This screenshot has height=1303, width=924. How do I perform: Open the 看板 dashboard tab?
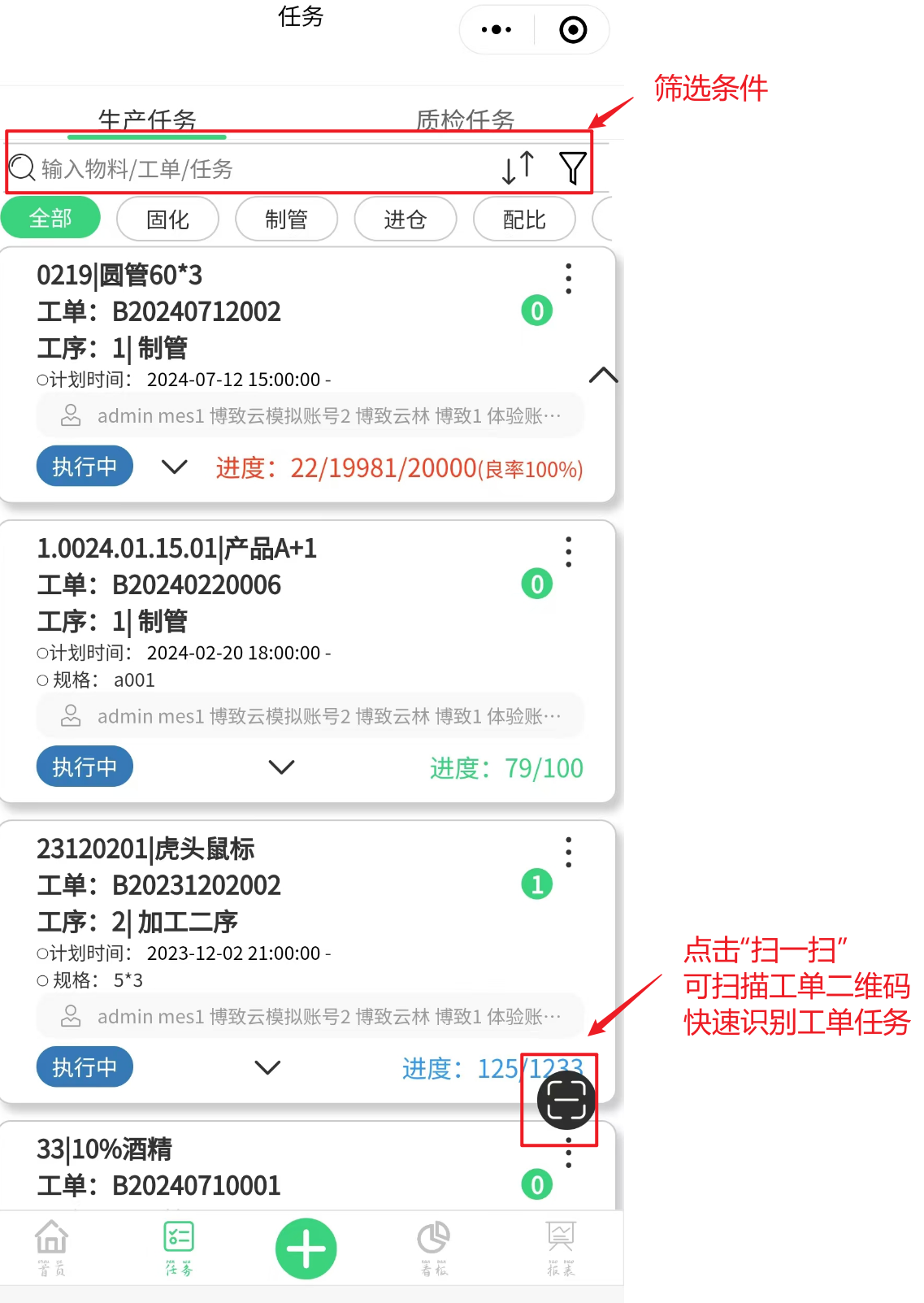point(433,1248)
